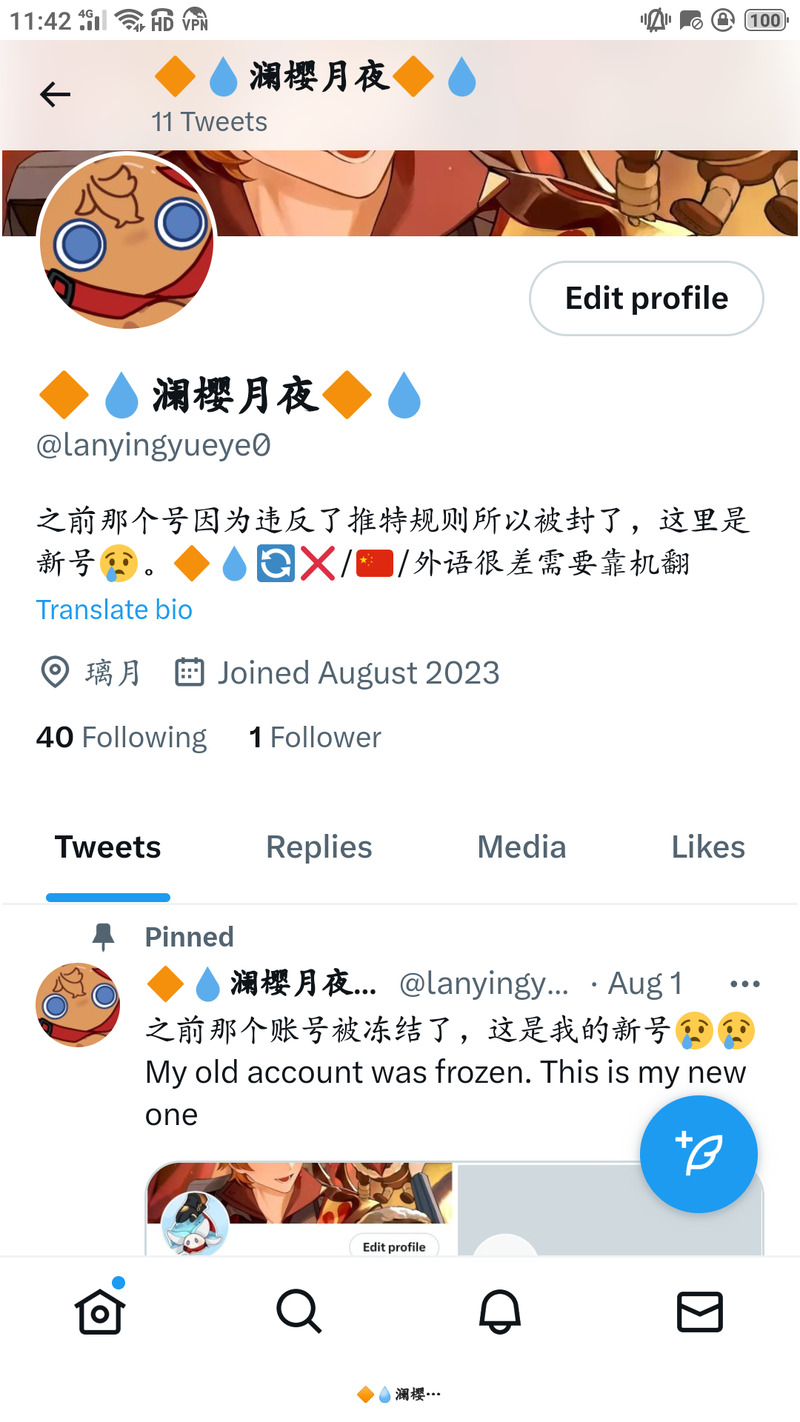Open direct messages envelope
Image resolution: width=800 pixels, height=1422 pixels.
click(699, 1310)
